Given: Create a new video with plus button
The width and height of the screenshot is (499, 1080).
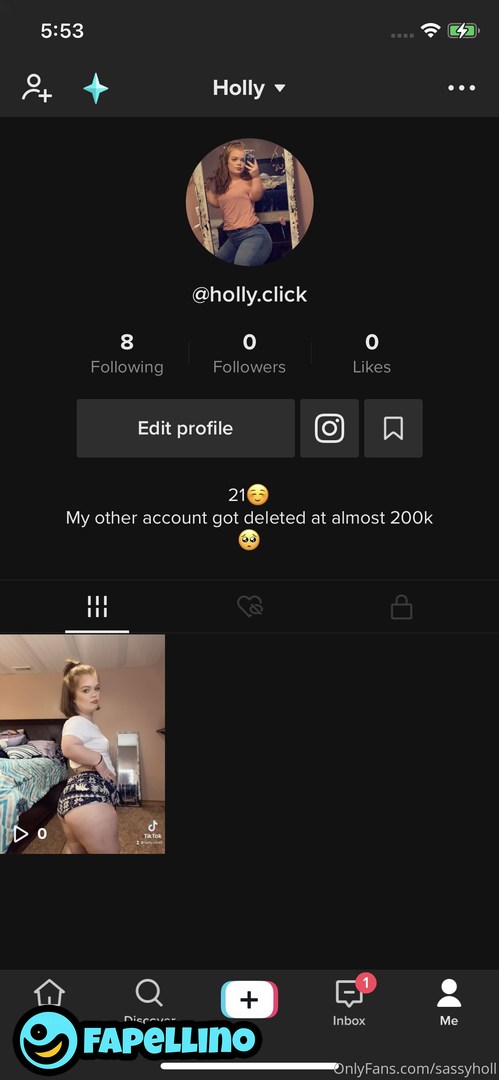Looking at the screenshot, I should pyautogui.click(x=250, y=999).
